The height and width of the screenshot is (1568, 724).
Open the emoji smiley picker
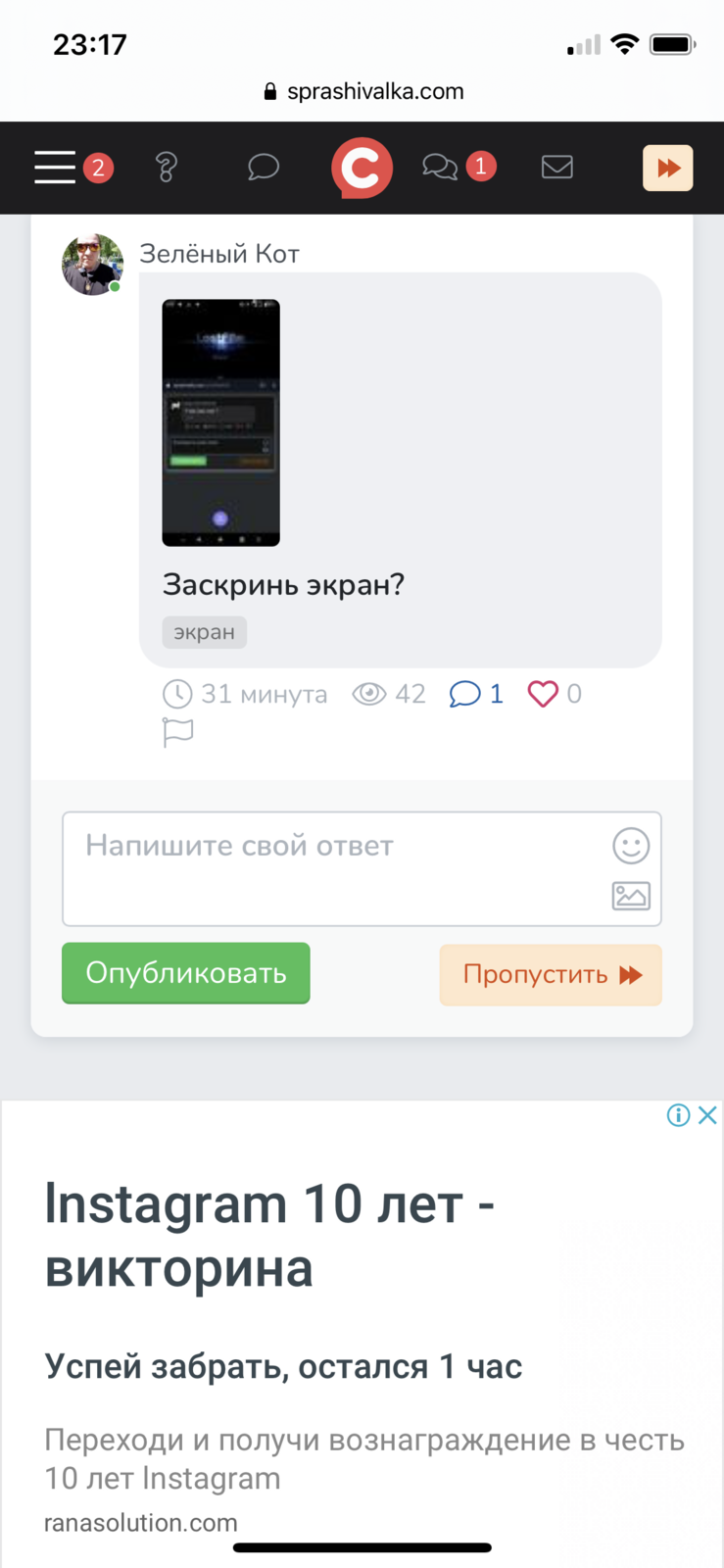click(x=631, y=845)
